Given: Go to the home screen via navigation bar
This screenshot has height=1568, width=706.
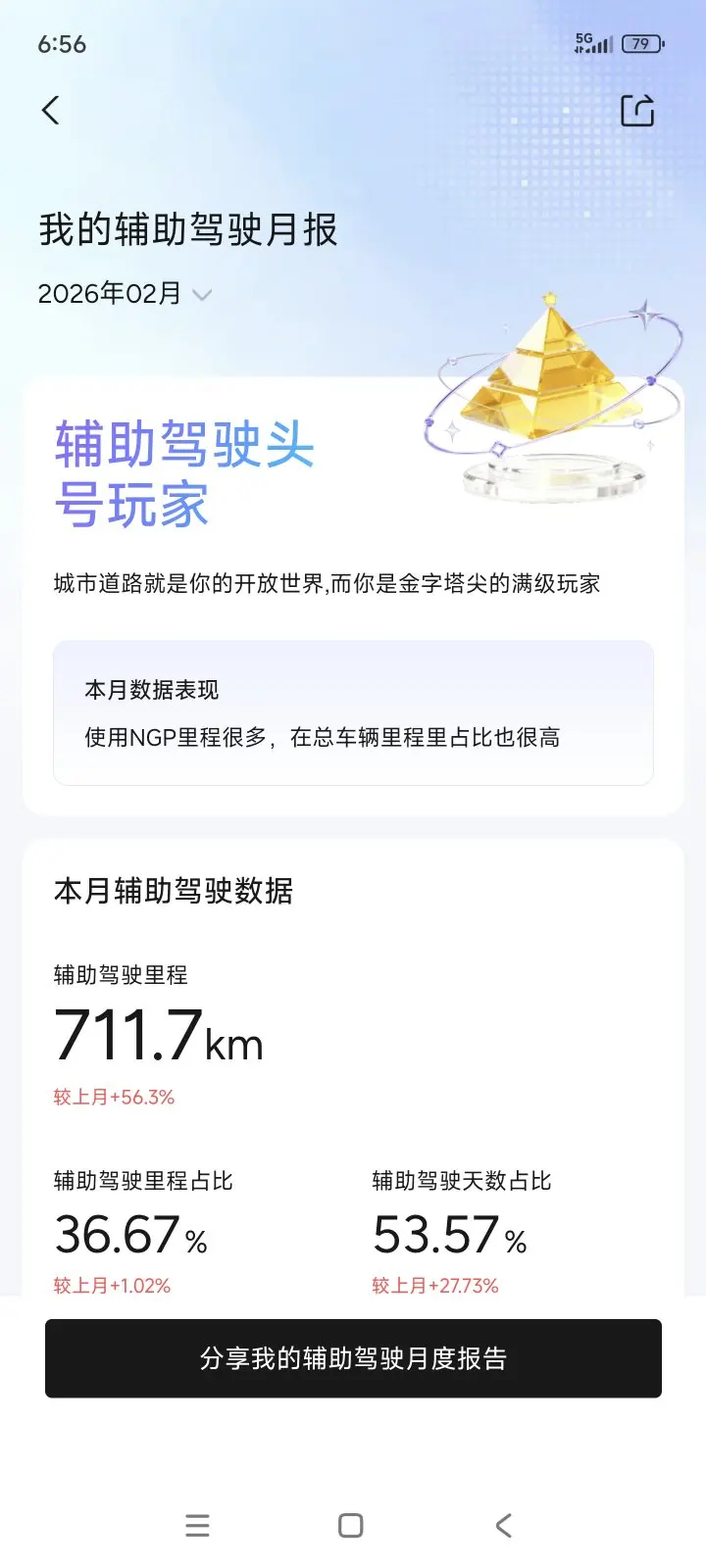Looking at the screenshot, I should (x=351, y=1525).
